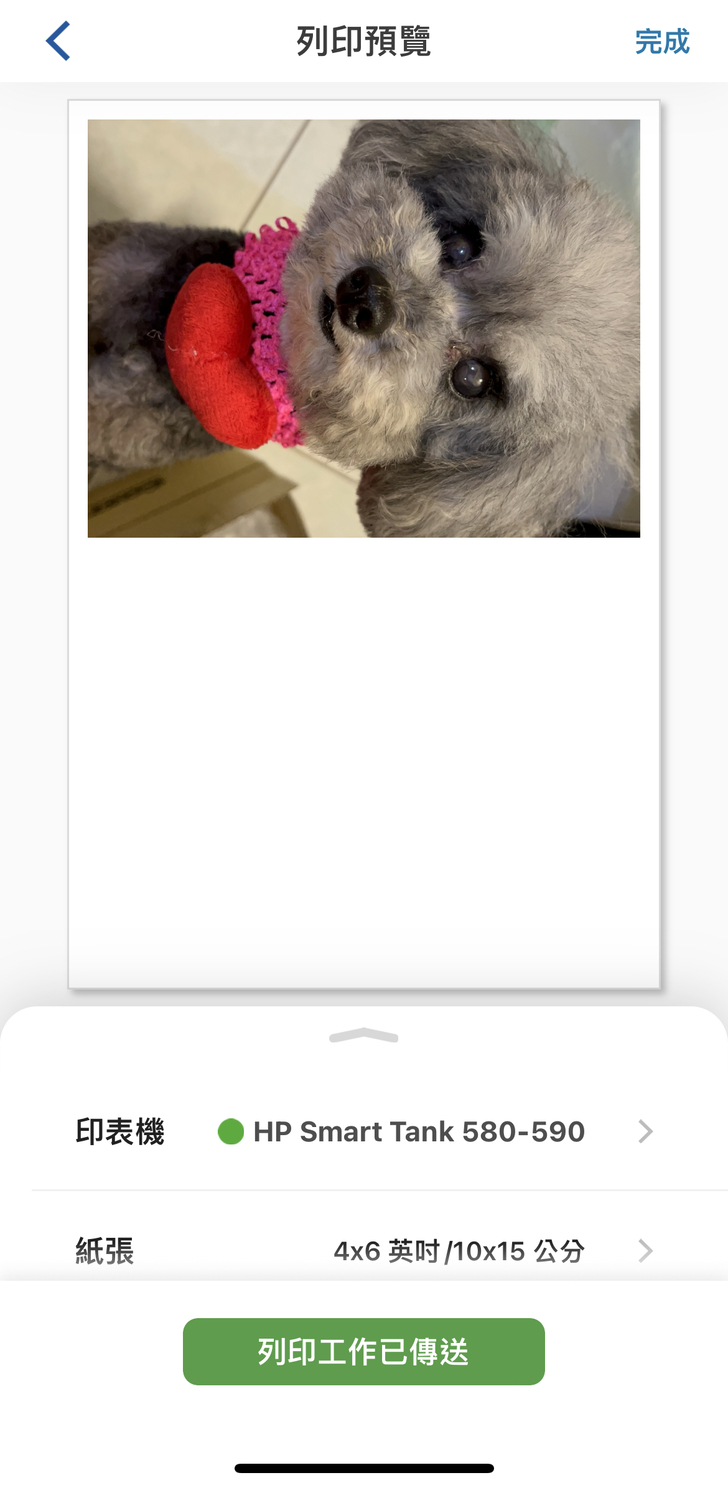Viewport: 728px width, 1488px height.
Task: Go back using the blue arrow
Action: pyautogui.click(x=58, y=42)
